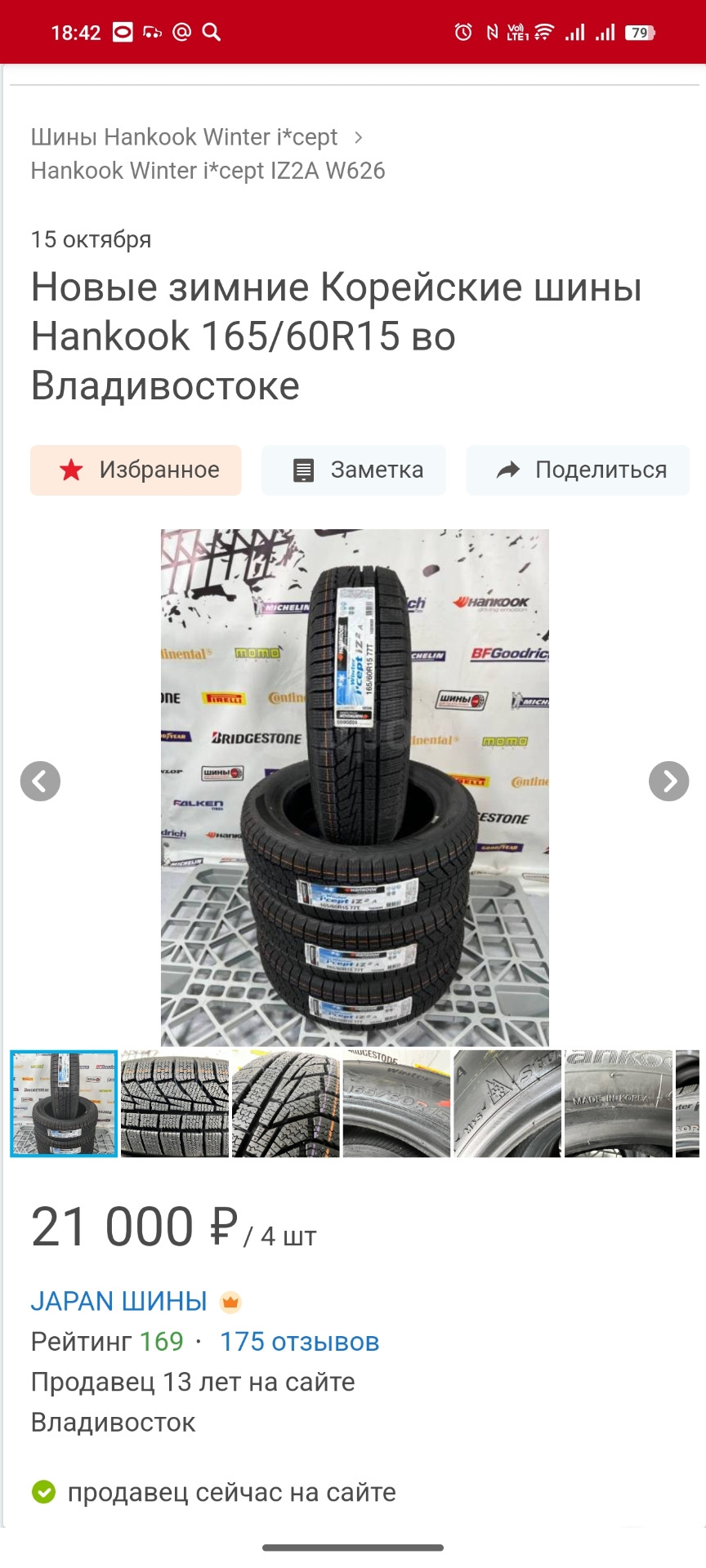This screenshot has width=706, height=1568.
Task: Share listing via Поделиться
Action: tap(578, 470)
